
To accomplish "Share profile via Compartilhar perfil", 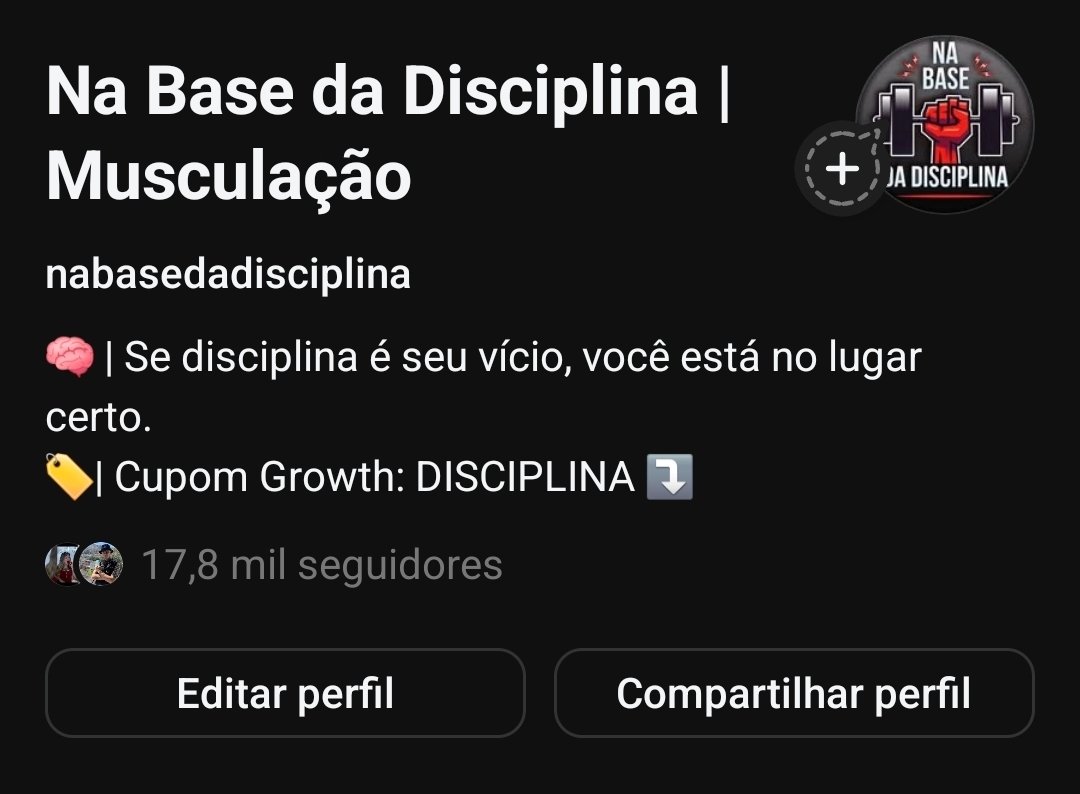I will (794, 693).
